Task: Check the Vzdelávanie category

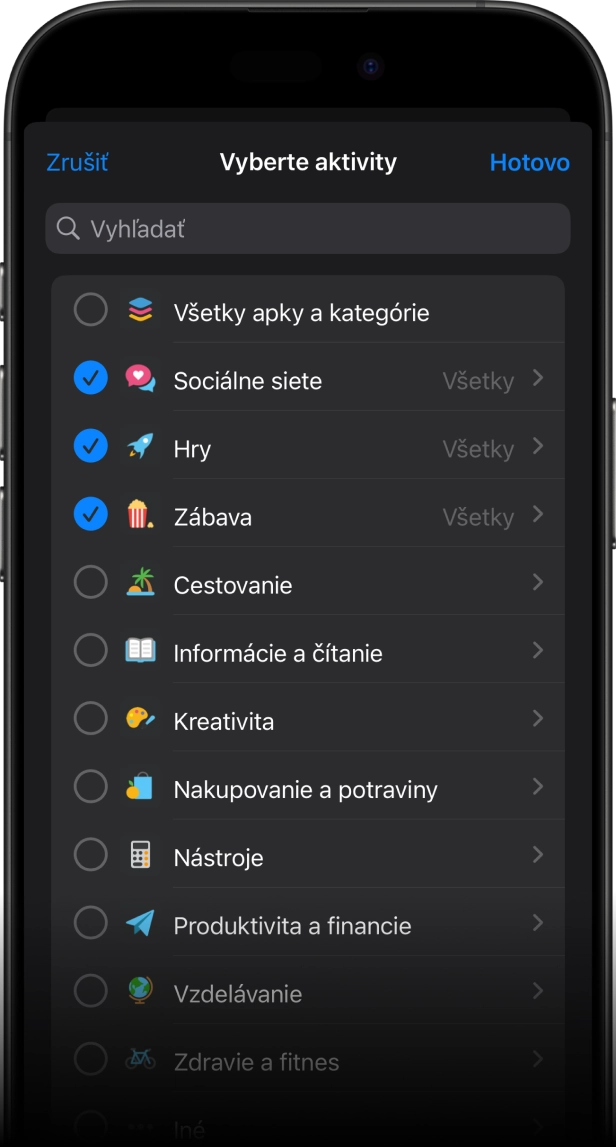Action: [x=91, y=990]
